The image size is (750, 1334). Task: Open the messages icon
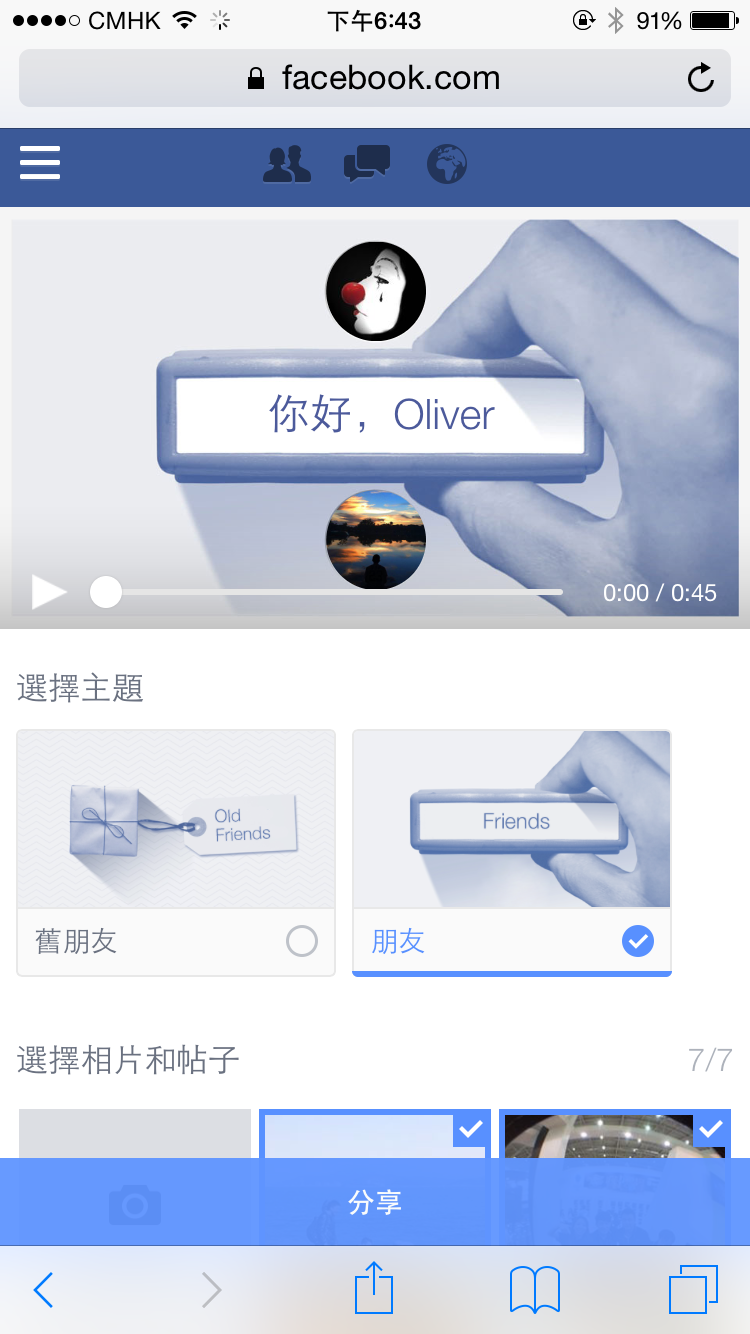pyautogui.click(x=366, y=163)
